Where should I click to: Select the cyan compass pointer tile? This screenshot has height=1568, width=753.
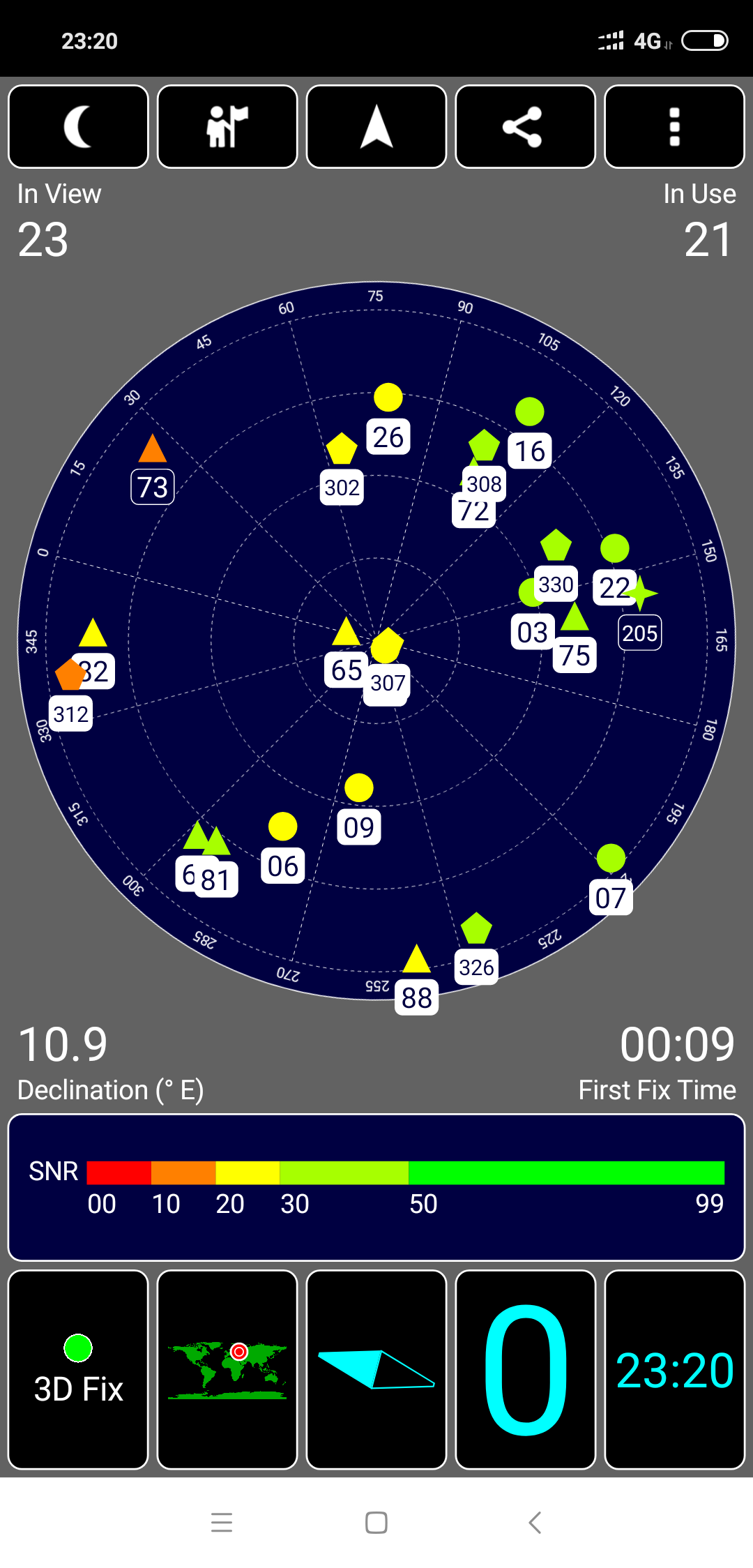[376, 1369]
